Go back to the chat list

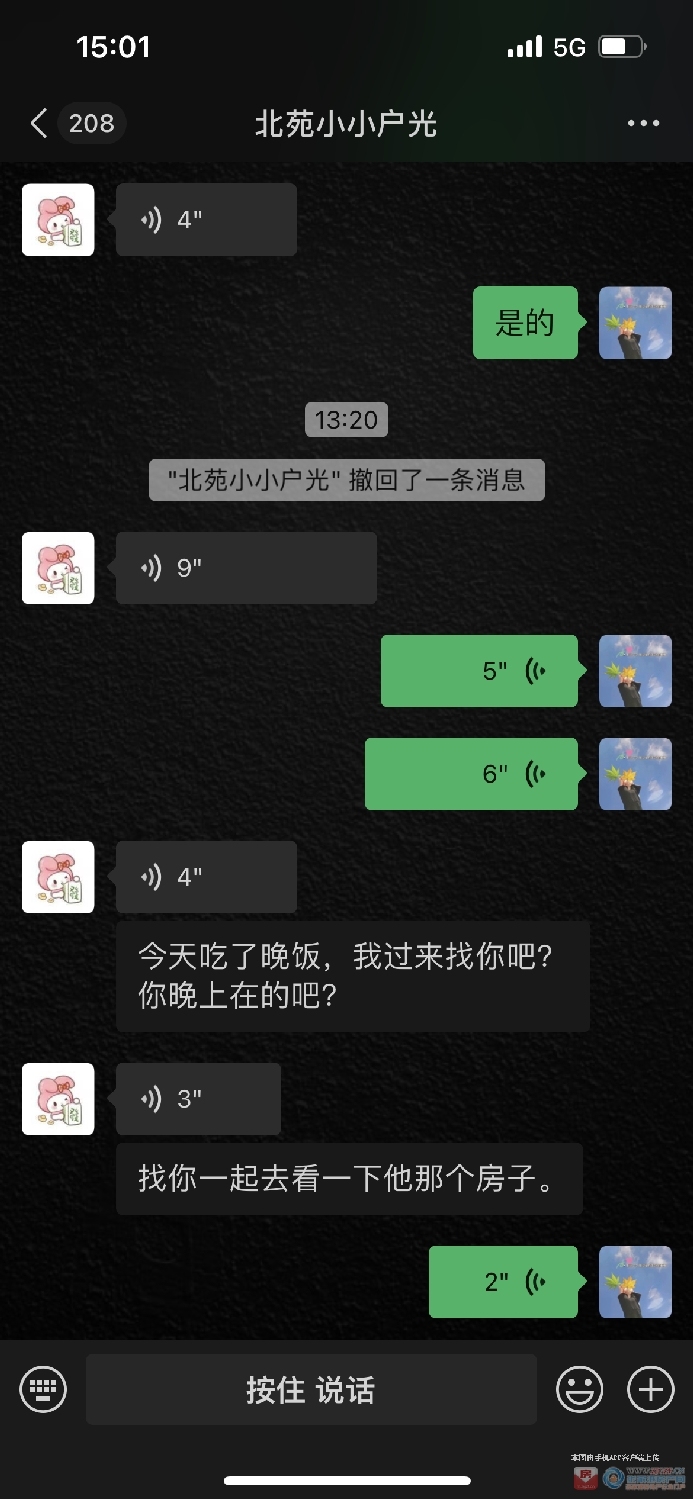(x=39, y=123)
